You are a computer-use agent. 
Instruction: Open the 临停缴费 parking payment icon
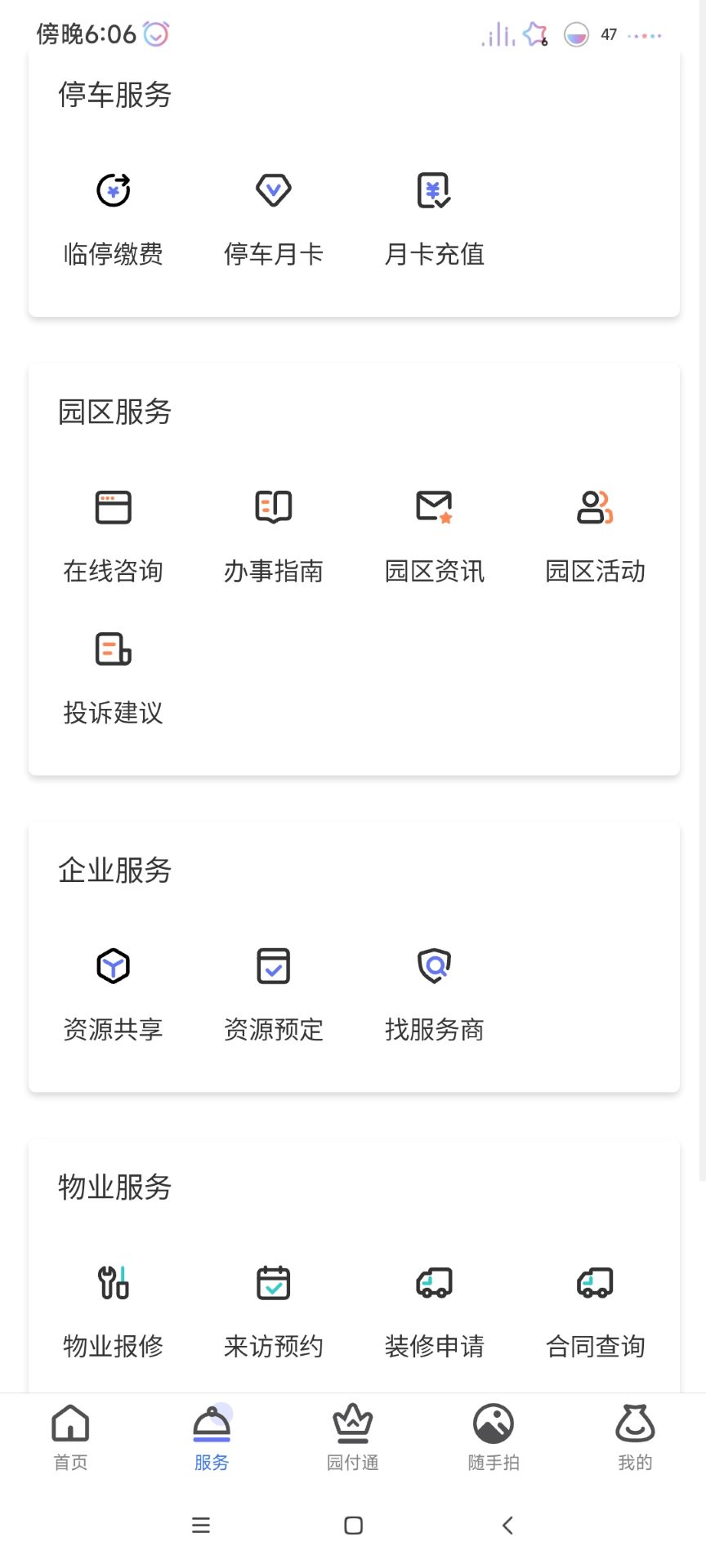113,214
